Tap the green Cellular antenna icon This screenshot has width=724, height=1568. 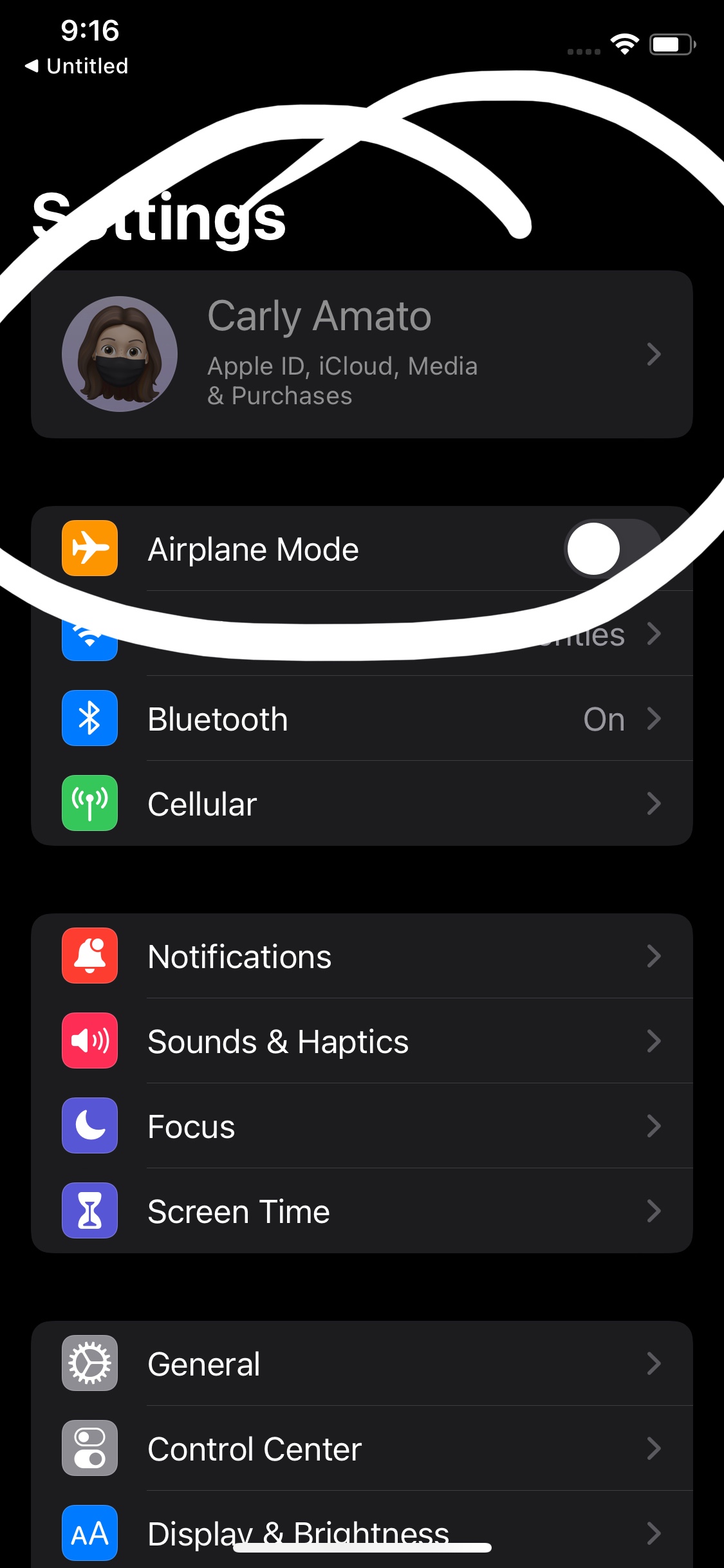tap(89, 803)
